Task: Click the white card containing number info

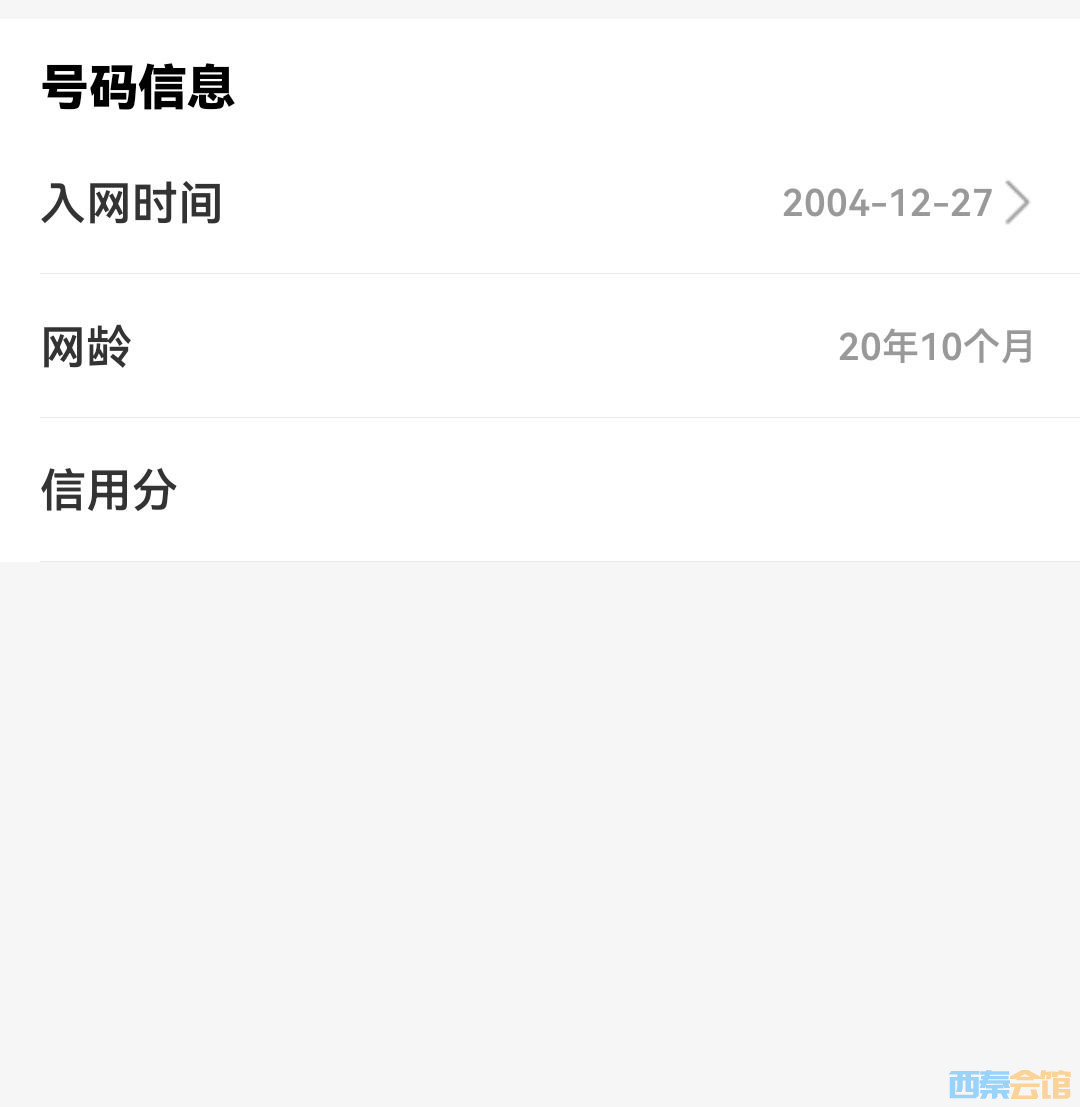Action: 540,300
